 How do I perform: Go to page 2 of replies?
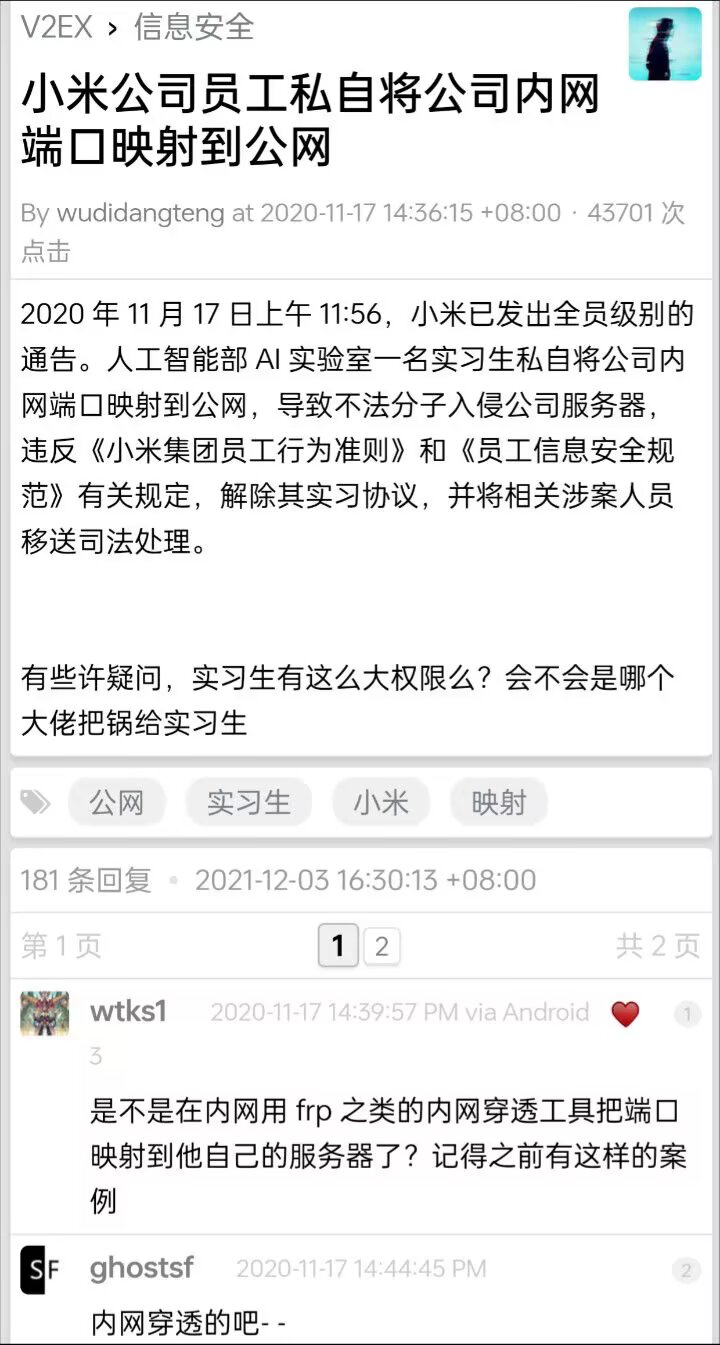(x=381, y=946)
